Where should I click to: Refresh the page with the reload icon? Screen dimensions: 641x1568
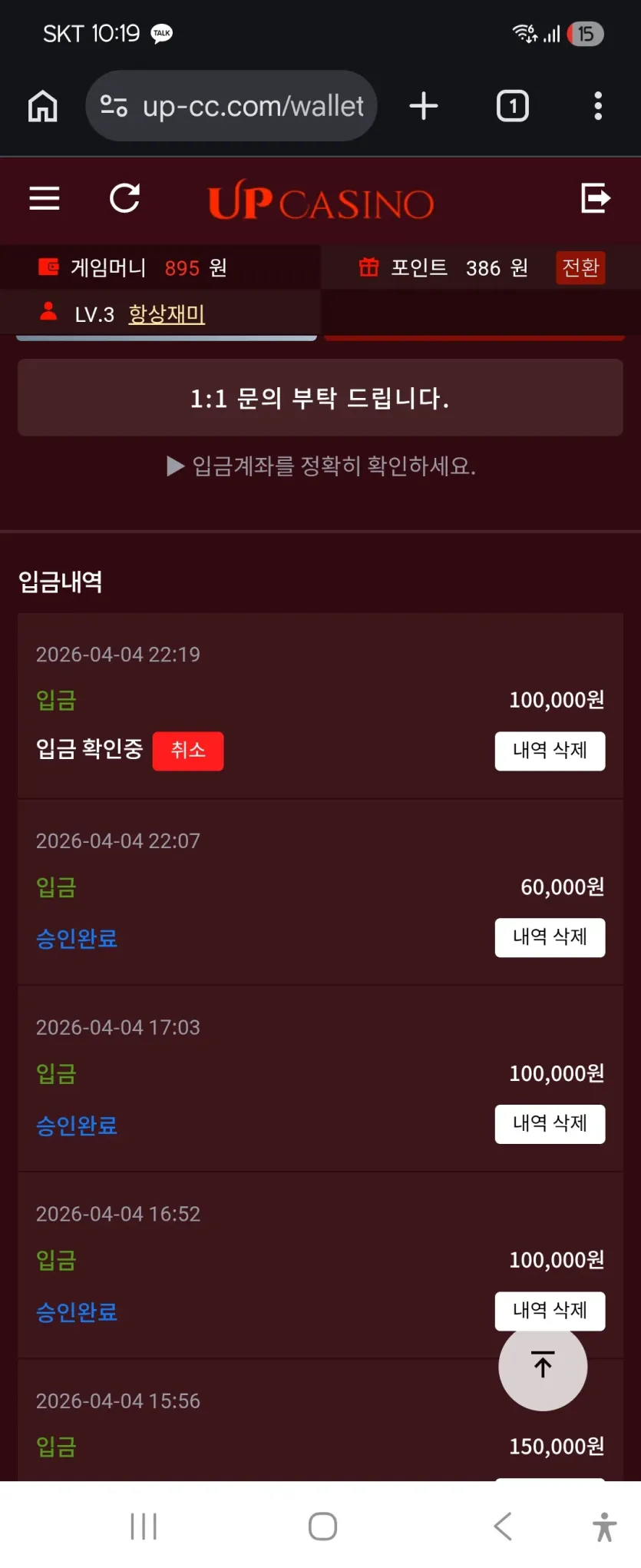pyautogui.click(x=125, y=198)
